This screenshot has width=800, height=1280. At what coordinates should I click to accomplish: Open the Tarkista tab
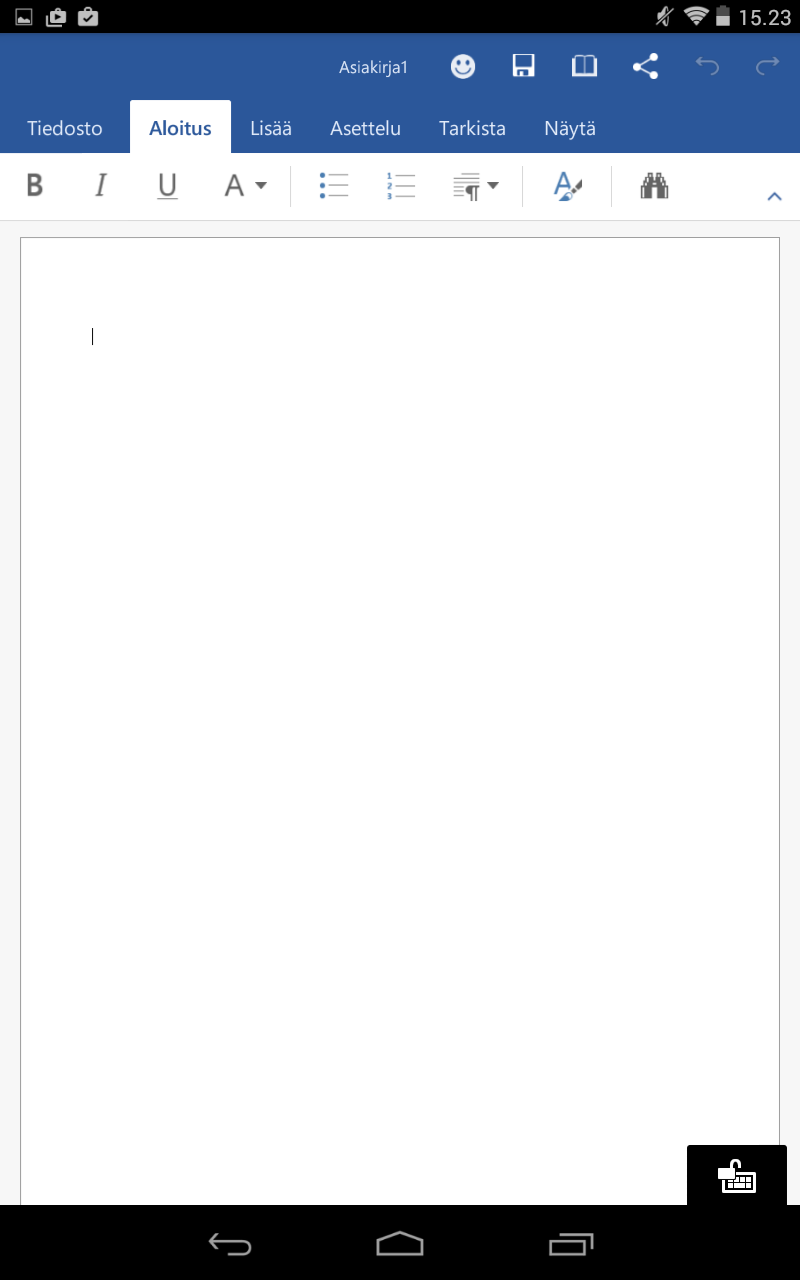coord(472,128)
